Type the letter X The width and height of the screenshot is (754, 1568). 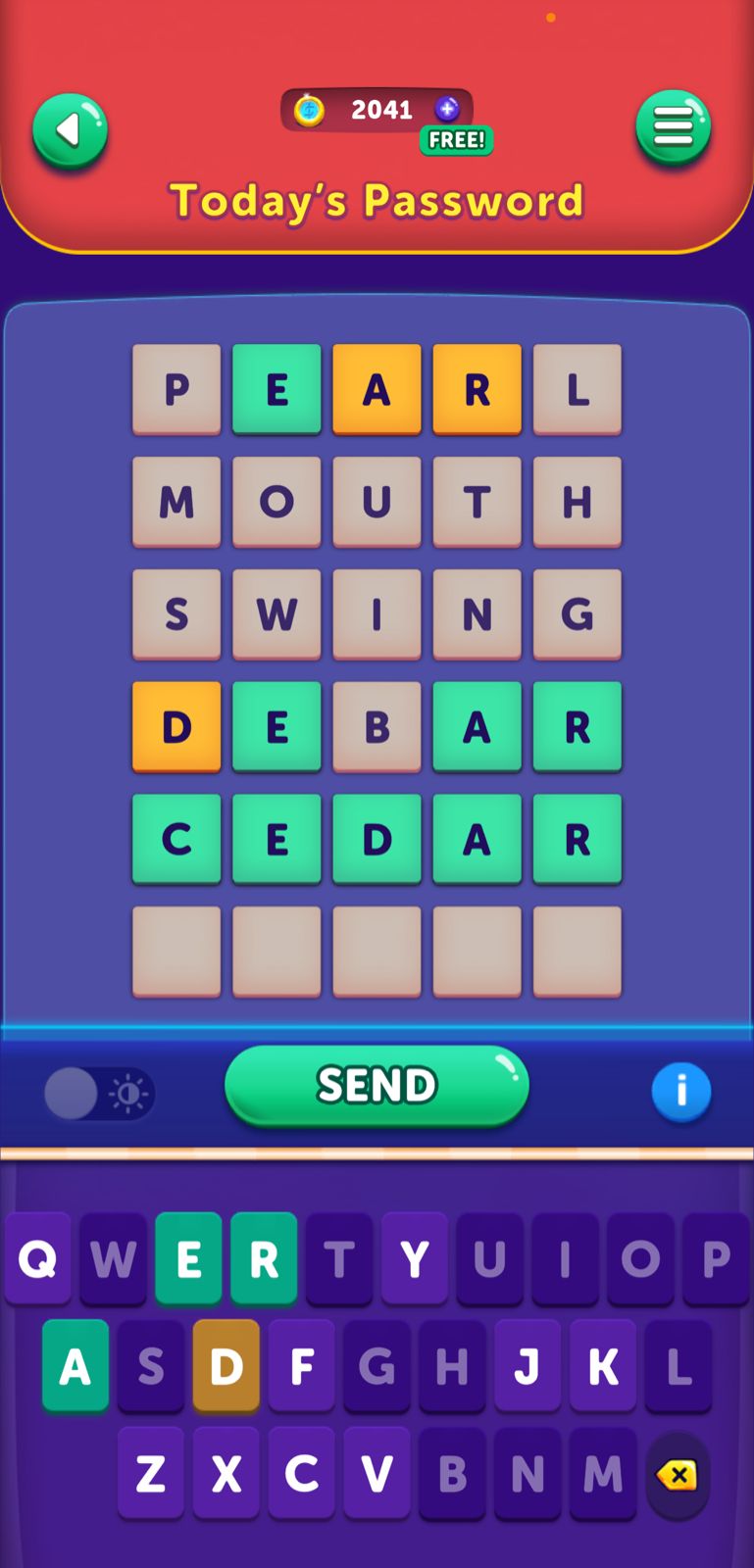(x=226, y=1473)
